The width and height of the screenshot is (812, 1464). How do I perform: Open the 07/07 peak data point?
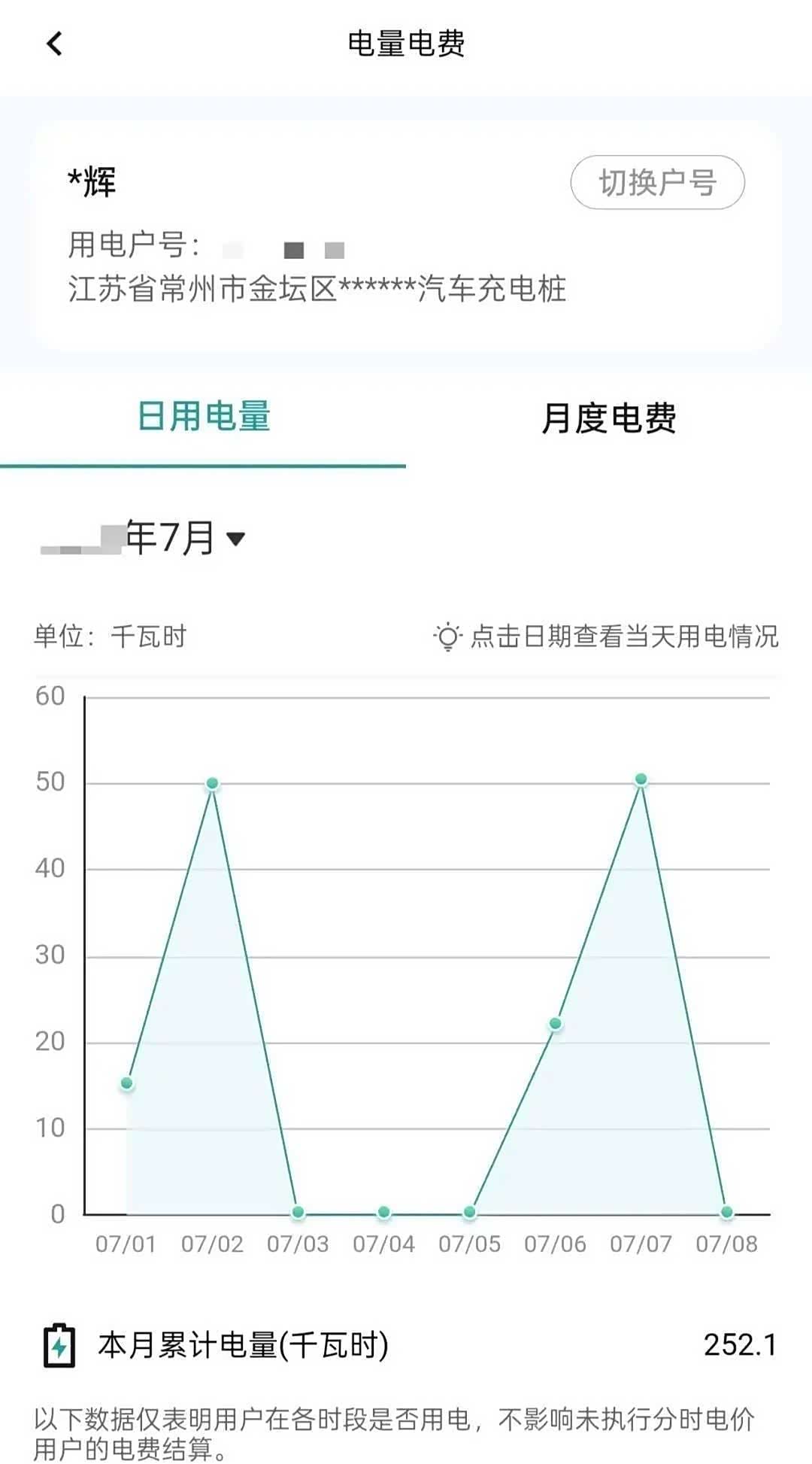(x=641, y=780)
